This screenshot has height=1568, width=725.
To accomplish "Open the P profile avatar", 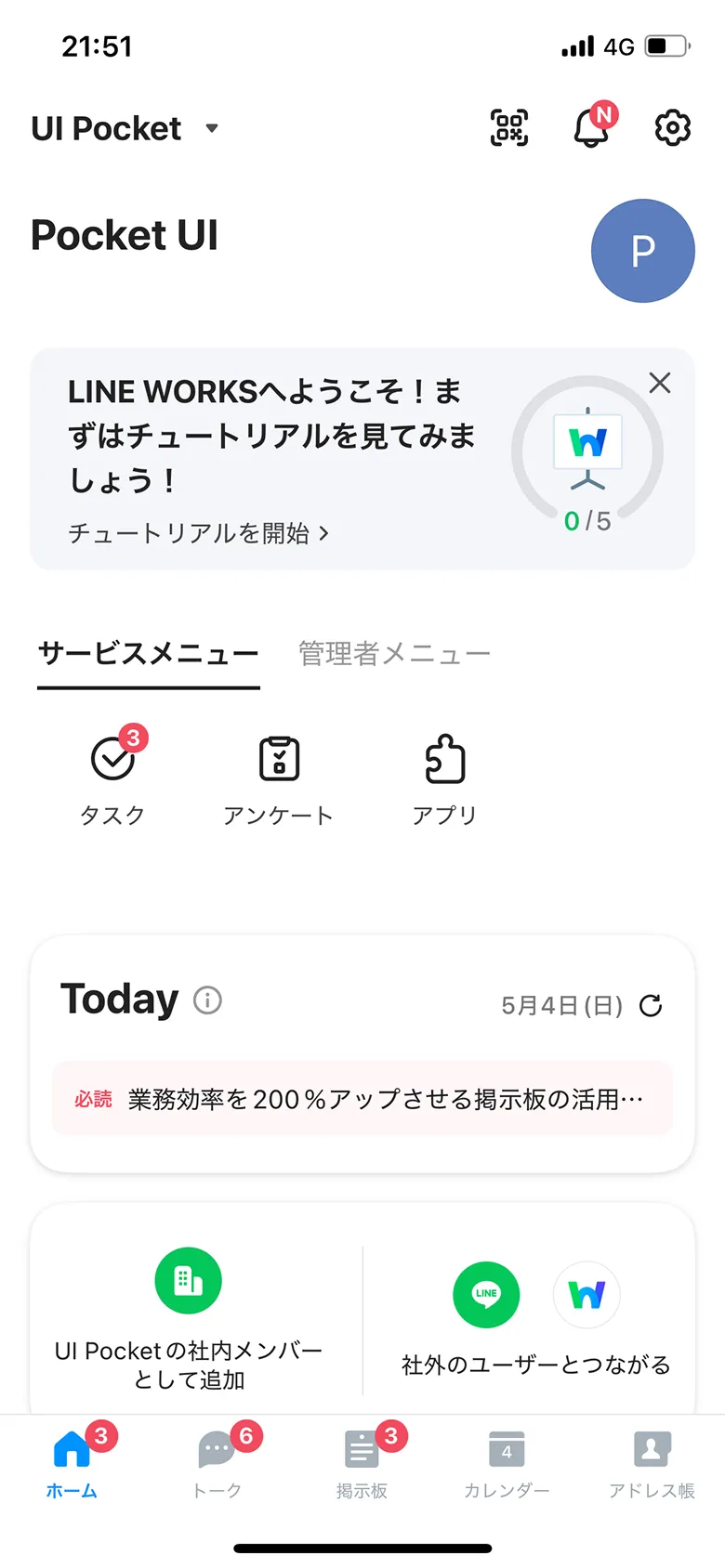I will [x=643, y=251].
